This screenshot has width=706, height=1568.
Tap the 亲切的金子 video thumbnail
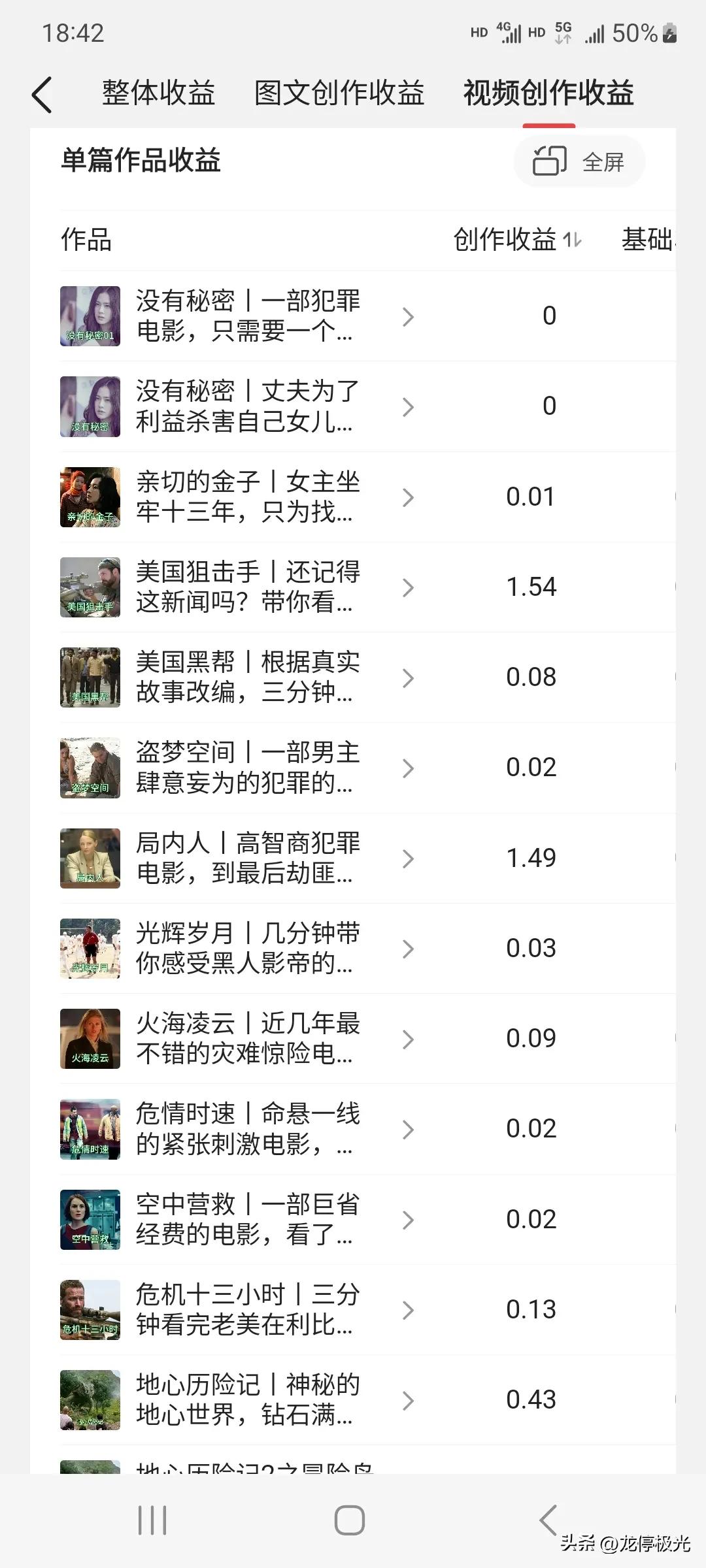tap(90, 497)
